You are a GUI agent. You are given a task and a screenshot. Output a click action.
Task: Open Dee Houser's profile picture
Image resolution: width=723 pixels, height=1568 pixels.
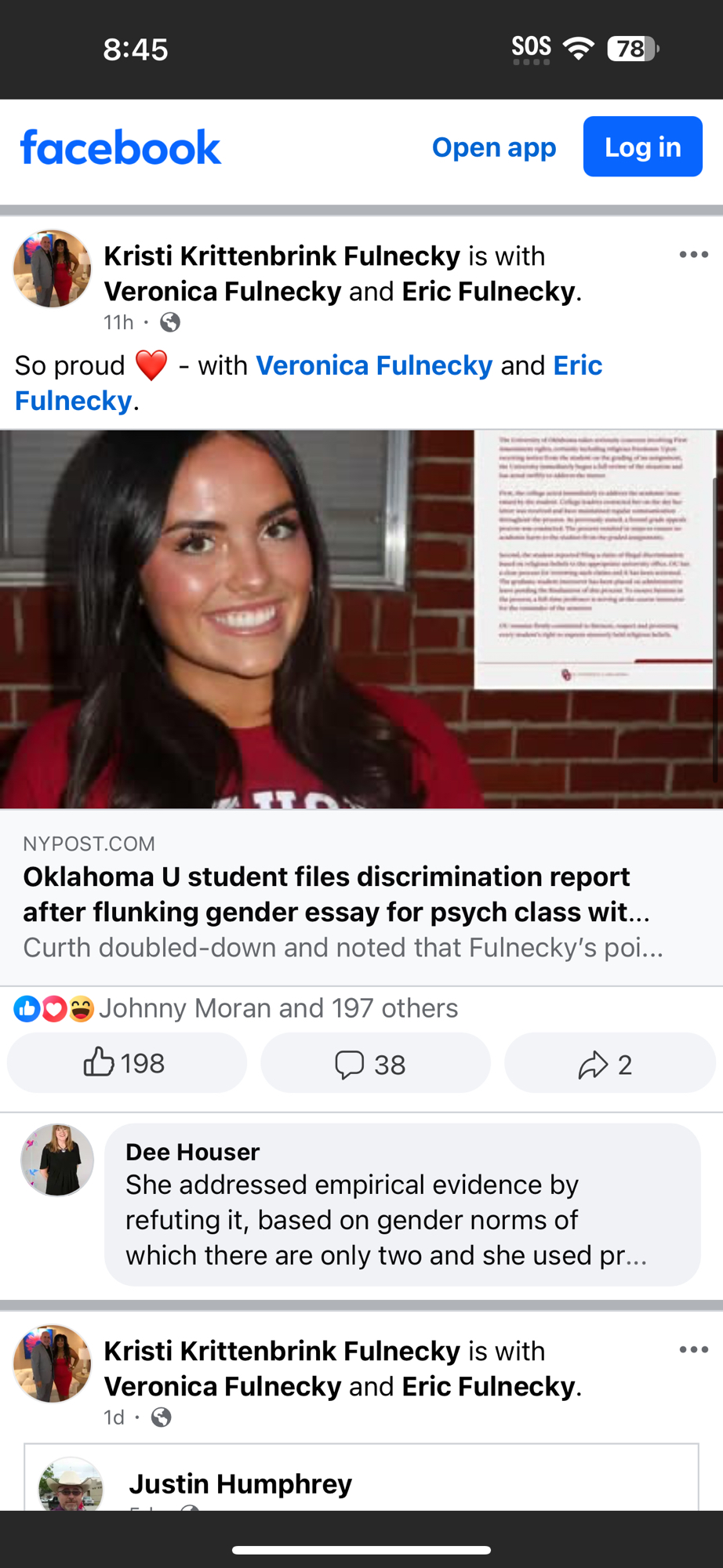pyautogui.click(x=57, y=1160)
